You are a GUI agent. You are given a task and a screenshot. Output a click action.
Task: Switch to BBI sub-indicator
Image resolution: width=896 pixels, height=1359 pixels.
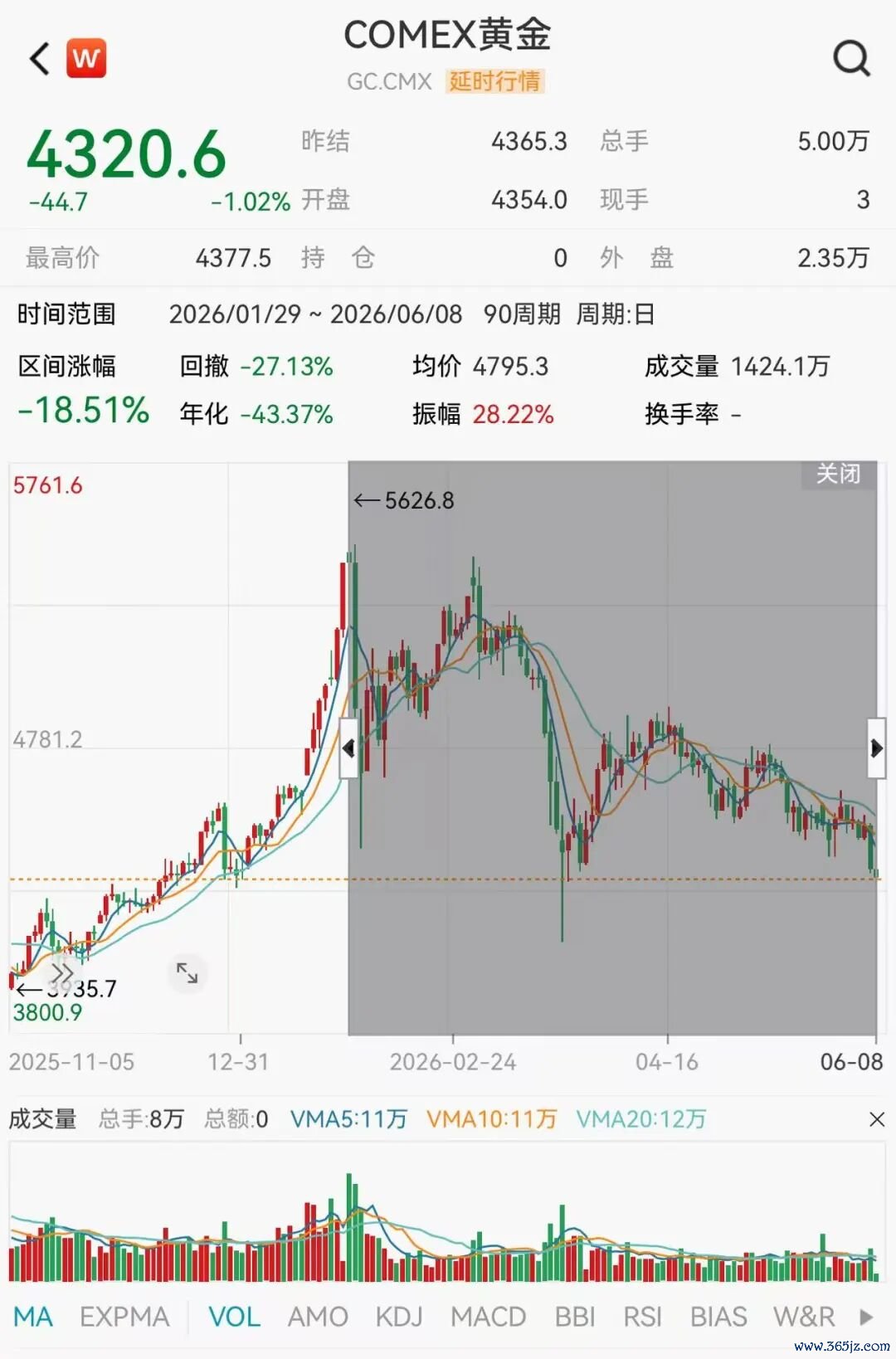tap(575, 1317)
